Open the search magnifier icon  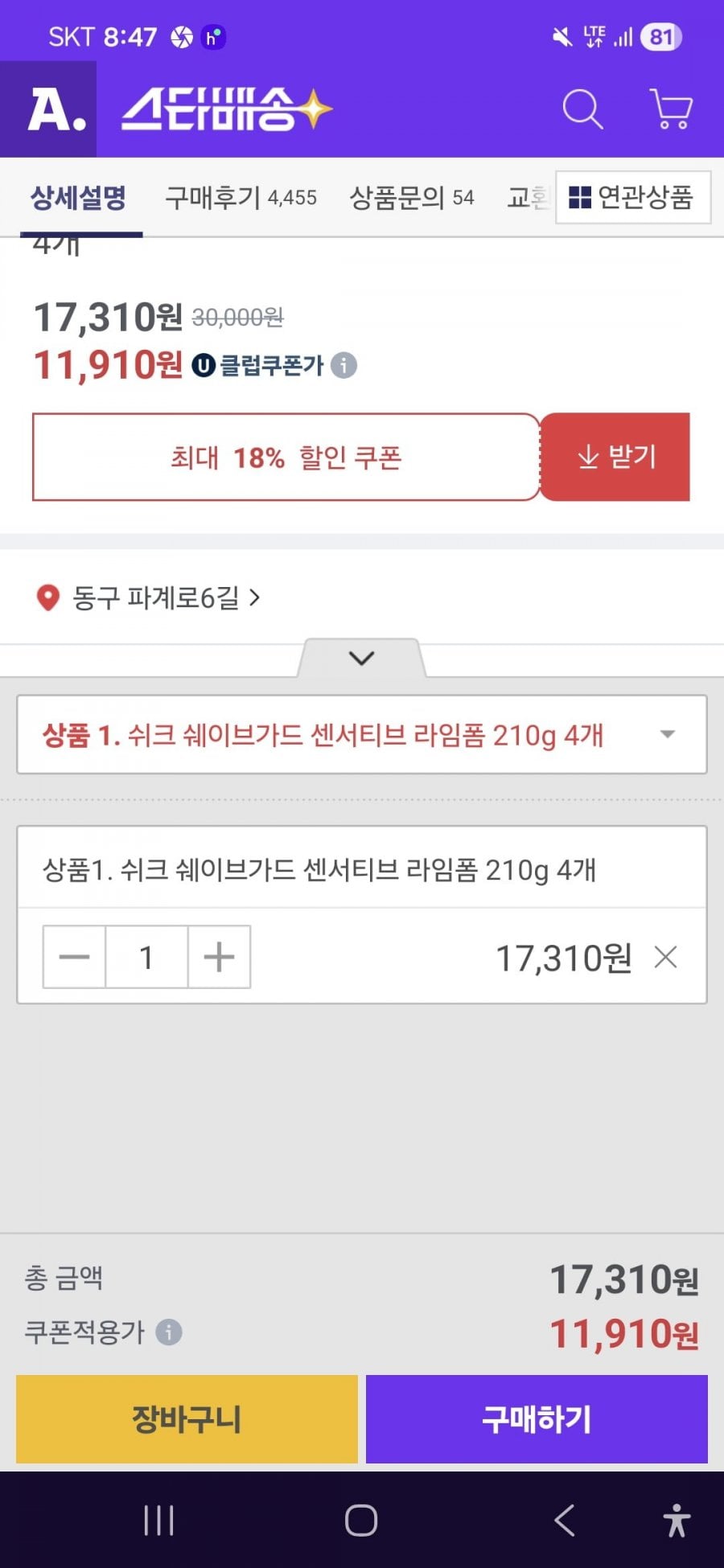582,109
